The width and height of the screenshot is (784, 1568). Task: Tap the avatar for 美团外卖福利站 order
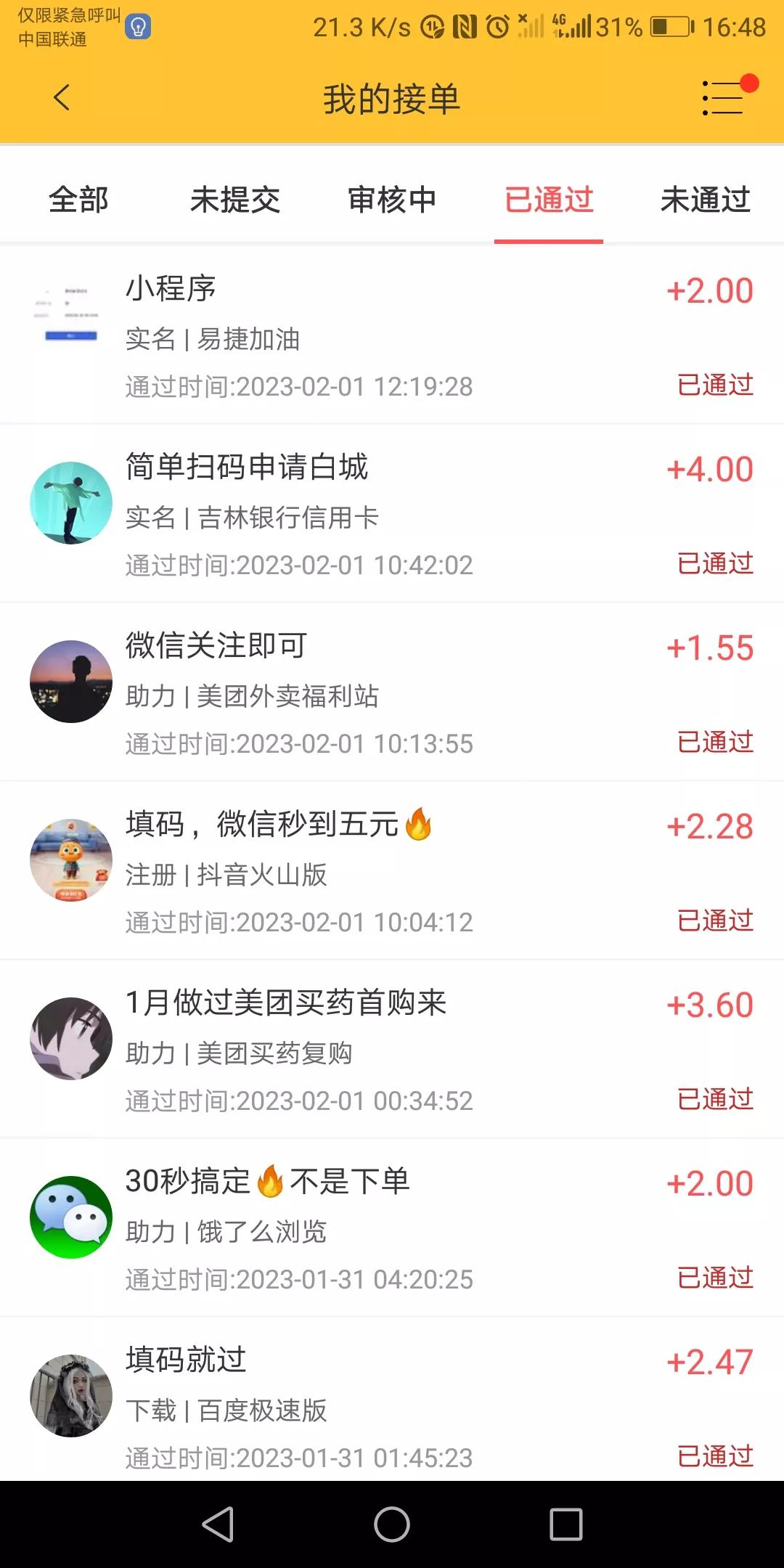point(70,681)
